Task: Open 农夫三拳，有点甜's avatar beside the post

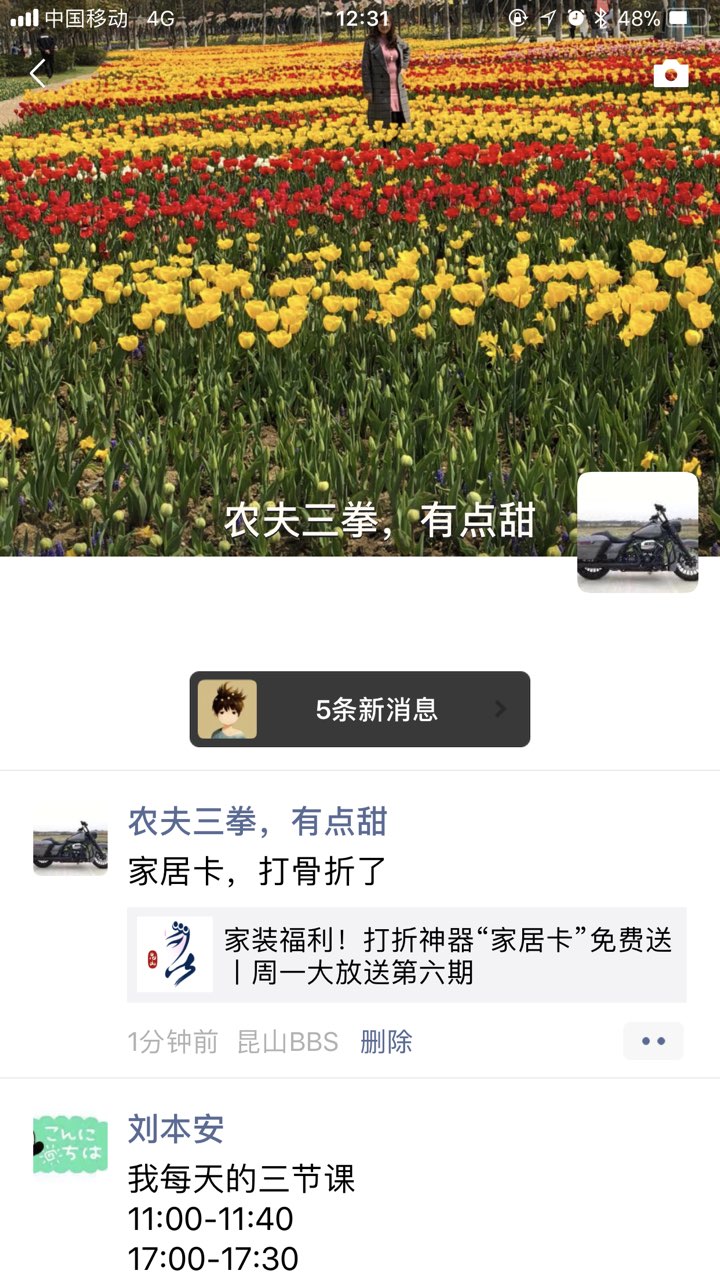Action: tap(70, 842)
